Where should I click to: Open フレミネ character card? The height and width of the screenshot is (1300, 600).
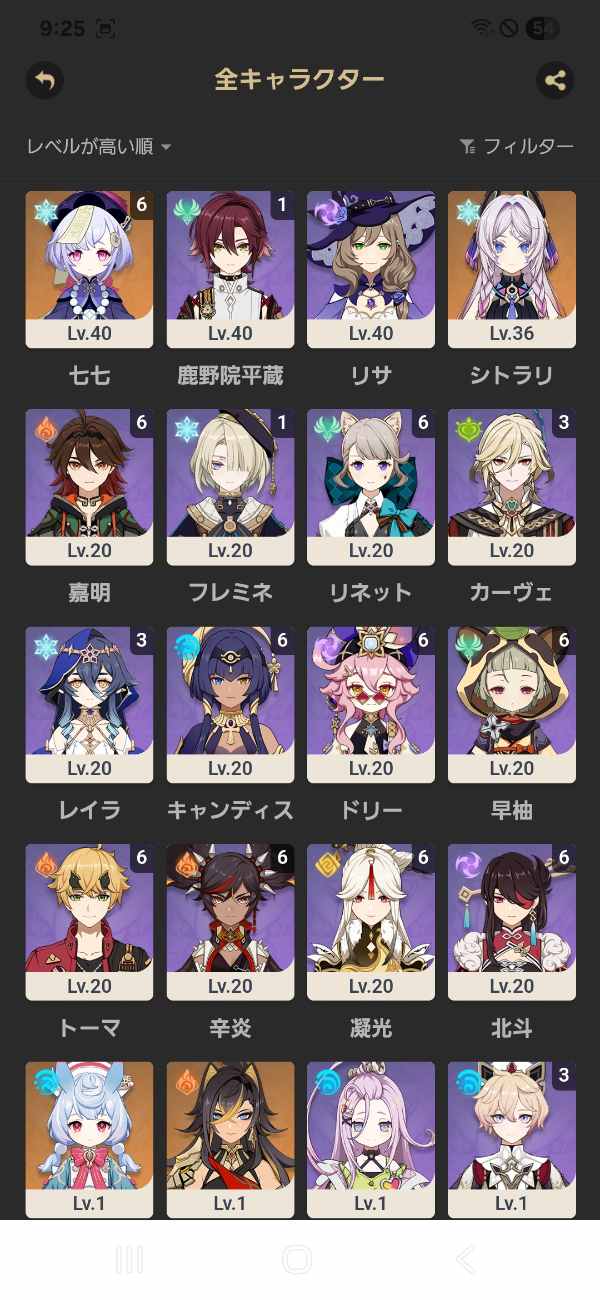(x=230, y=487)
